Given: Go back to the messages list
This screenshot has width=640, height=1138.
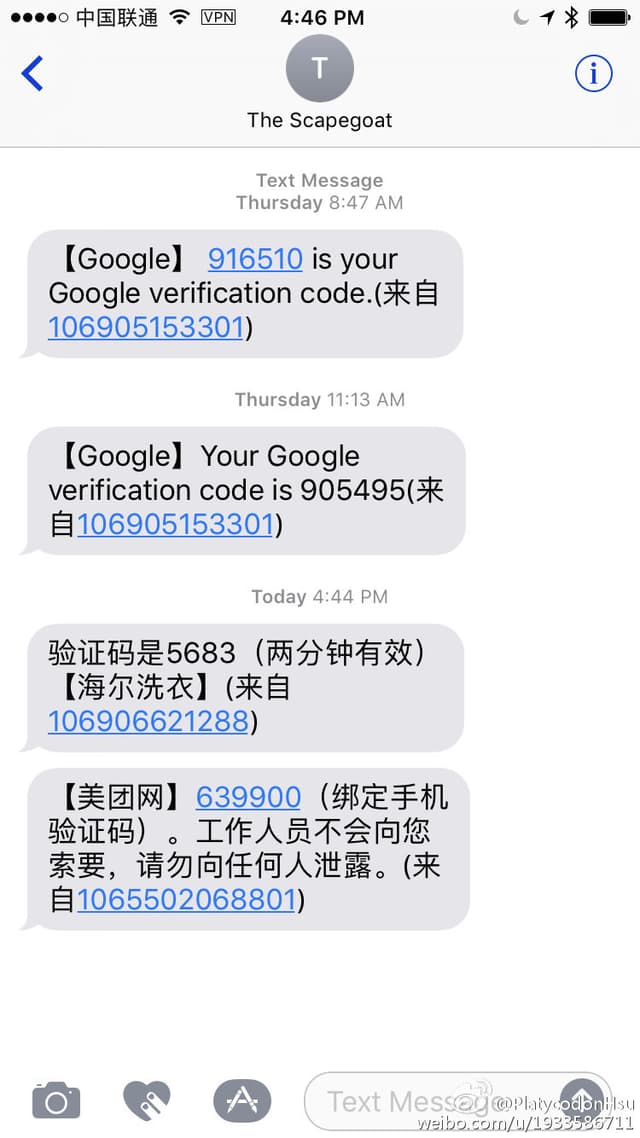Looking at the screenshot, I should (x=33, y=74).
